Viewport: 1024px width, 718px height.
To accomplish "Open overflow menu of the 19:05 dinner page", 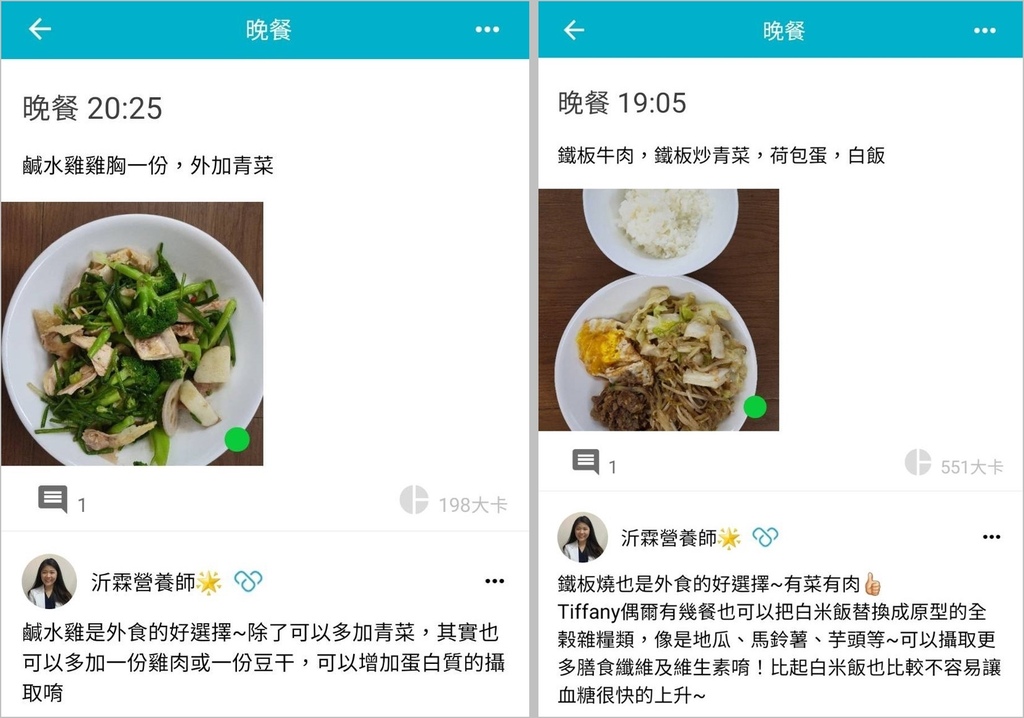I will point(985,30).
